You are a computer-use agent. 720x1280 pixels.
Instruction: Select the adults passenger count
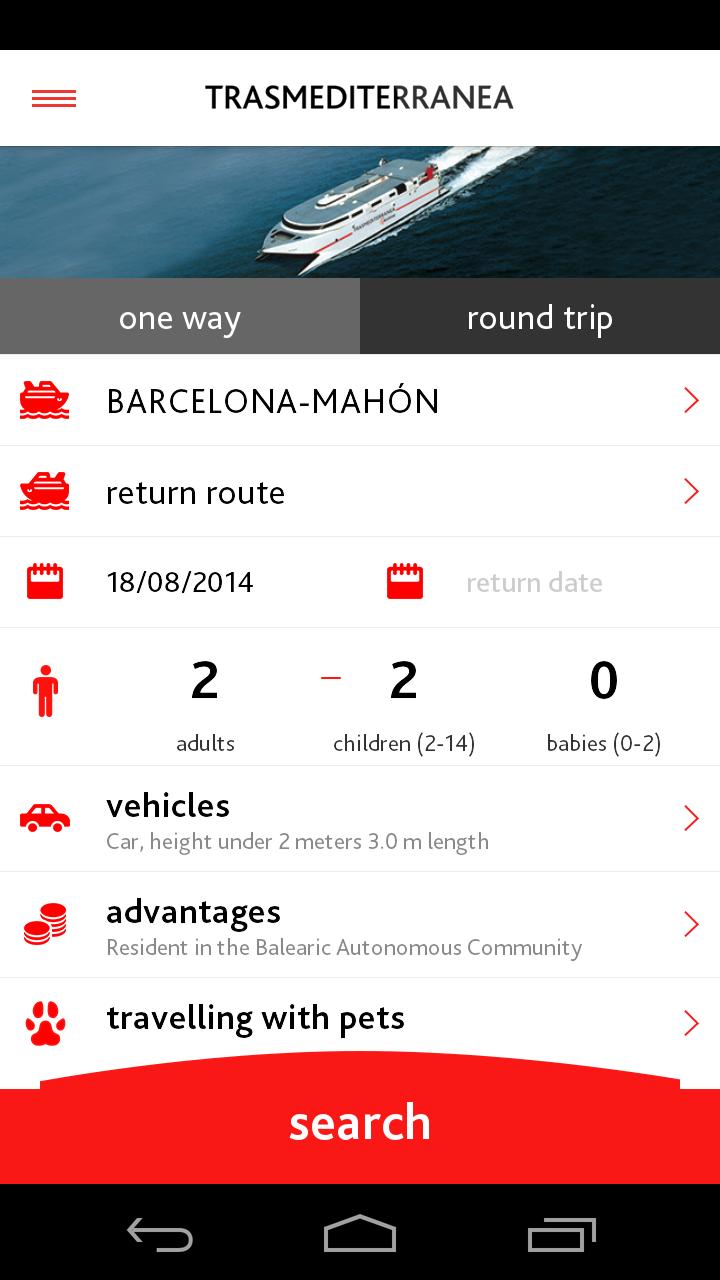205,698
